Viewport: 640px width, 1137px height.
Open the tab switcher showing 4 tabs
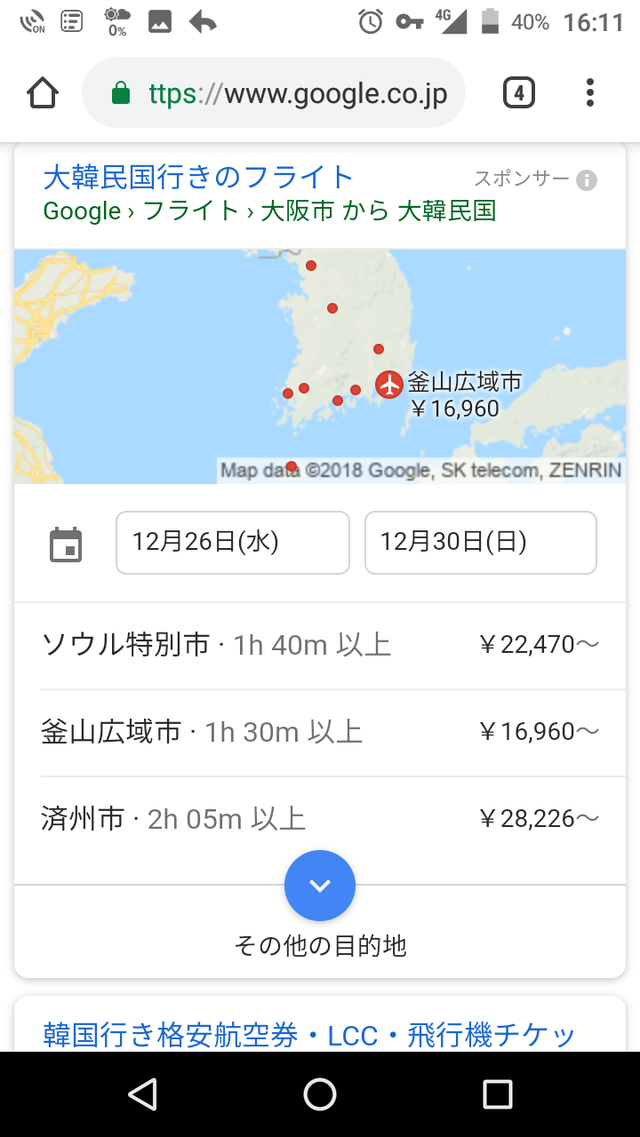click(x=519, y=94)
